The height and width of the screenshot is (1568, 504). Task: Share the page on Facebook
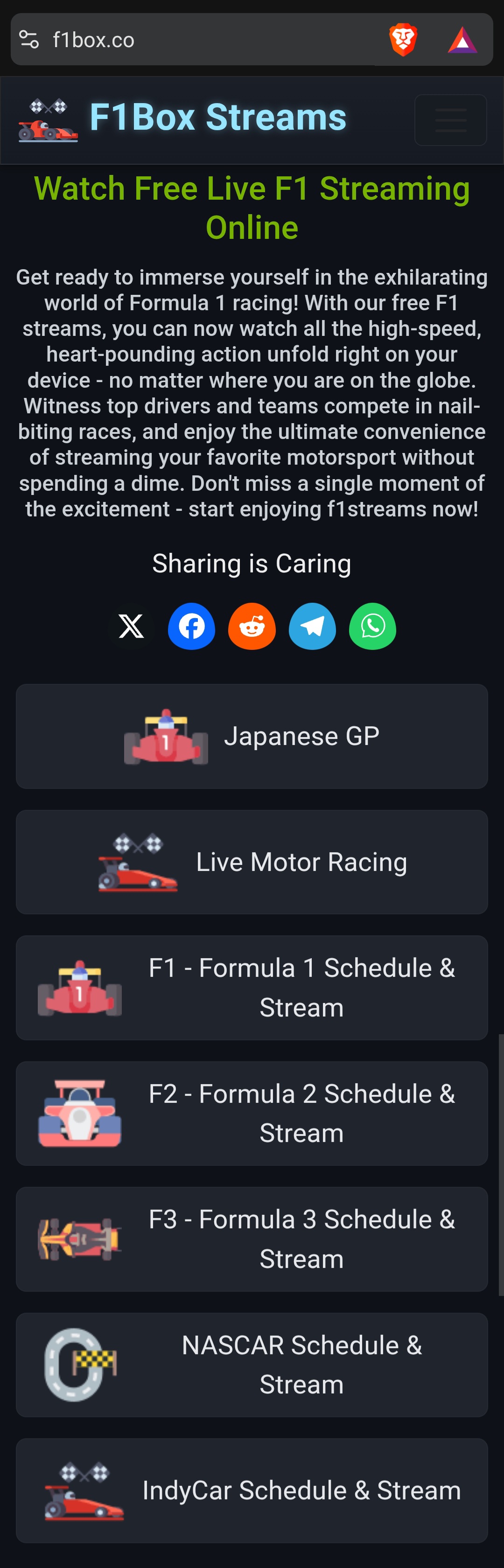tap(191, 627)
